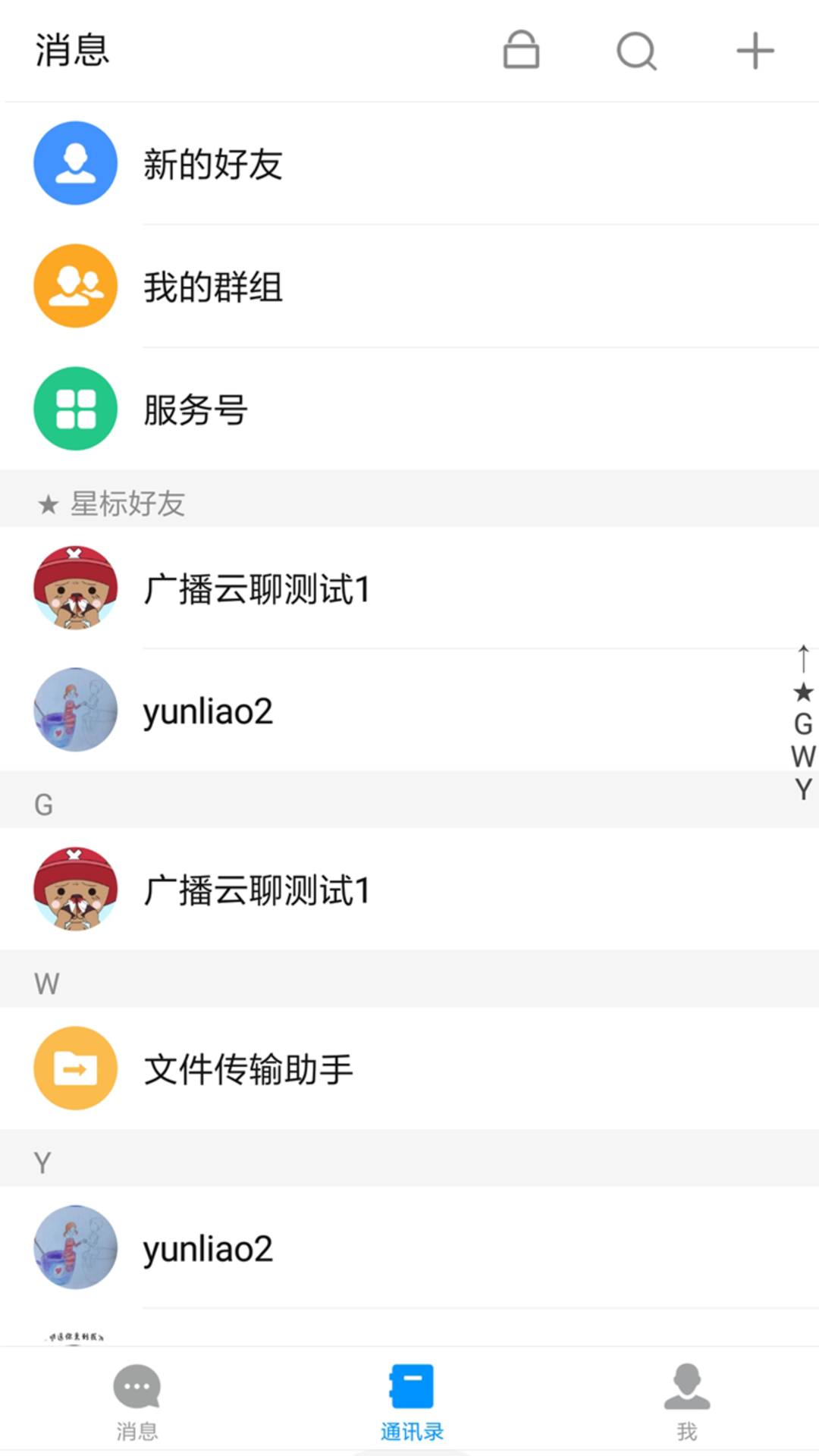Open the 服务号 green grid icon

75,408
